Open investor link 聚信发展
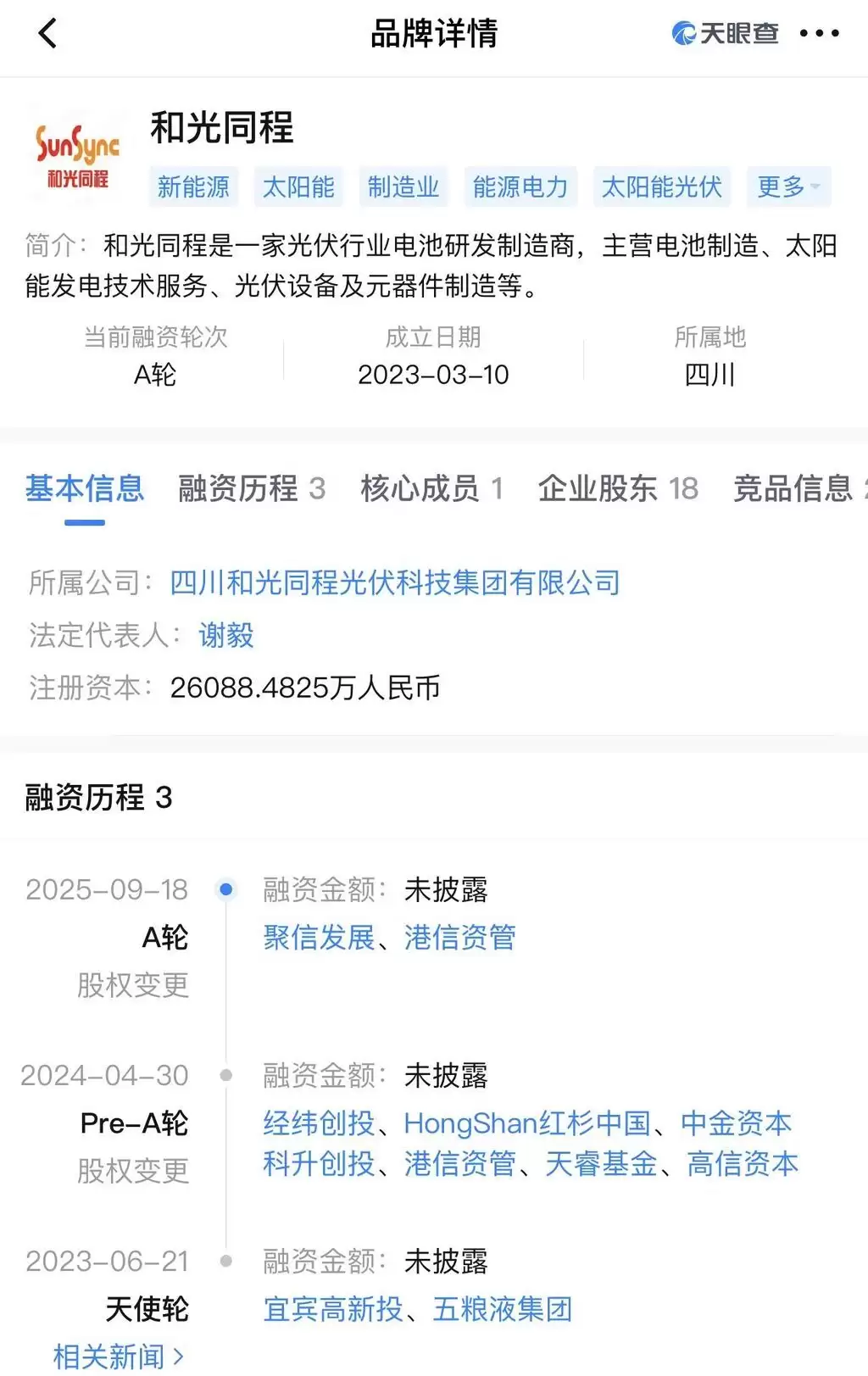The width and height of the screenshot is (868, 1376). tap(319, 938)
